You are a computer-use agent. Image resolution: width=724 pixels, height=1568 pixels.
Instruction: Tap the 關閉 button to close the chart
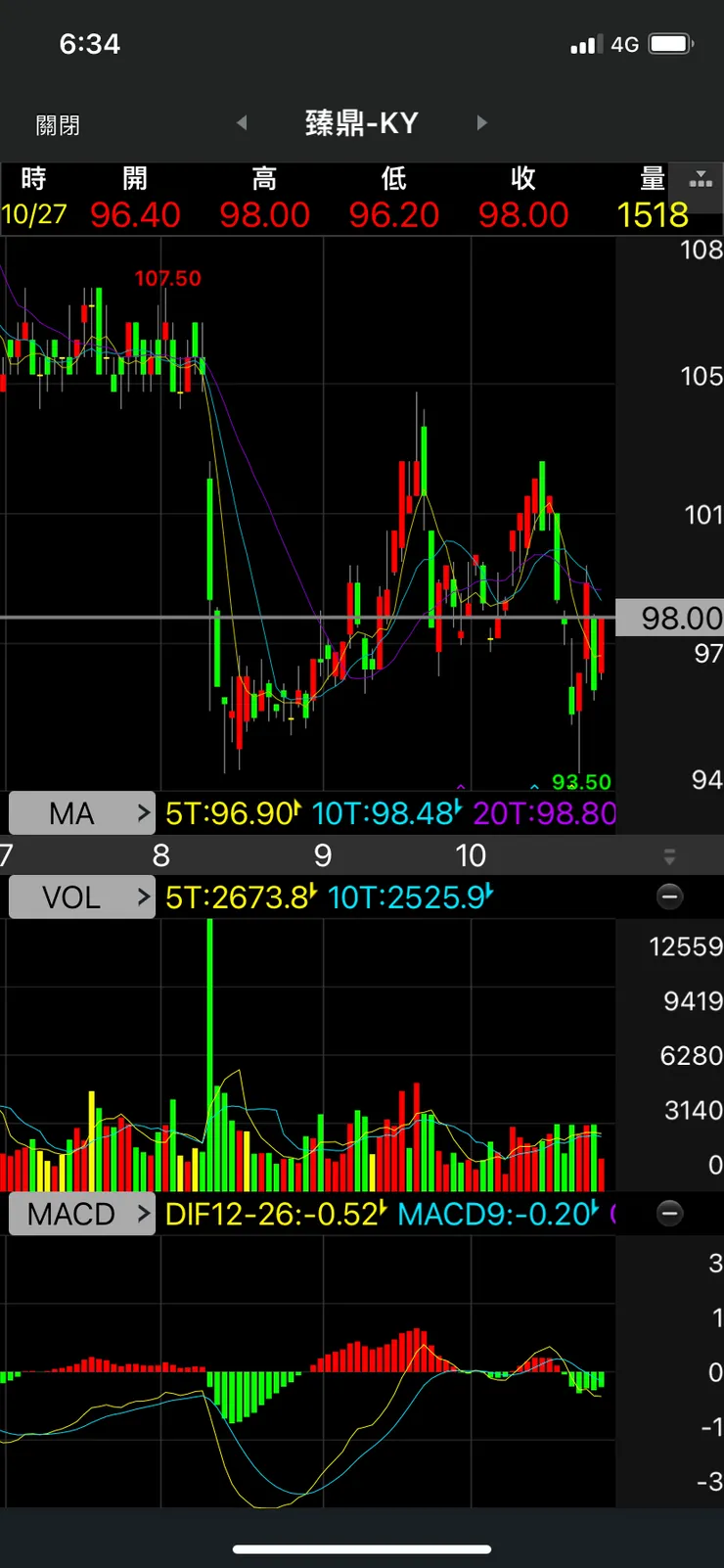pos(58,125)
